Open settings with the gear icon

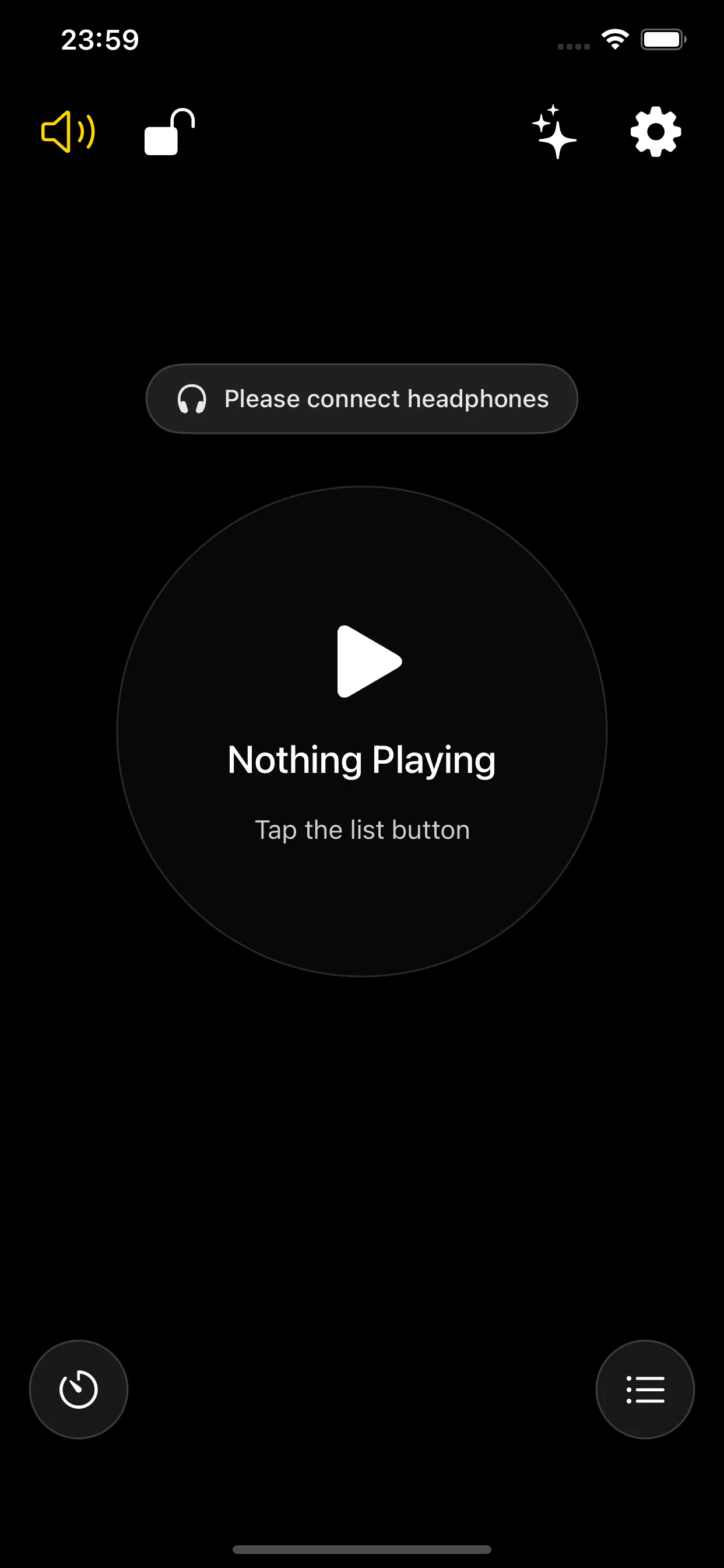point(655,131)
